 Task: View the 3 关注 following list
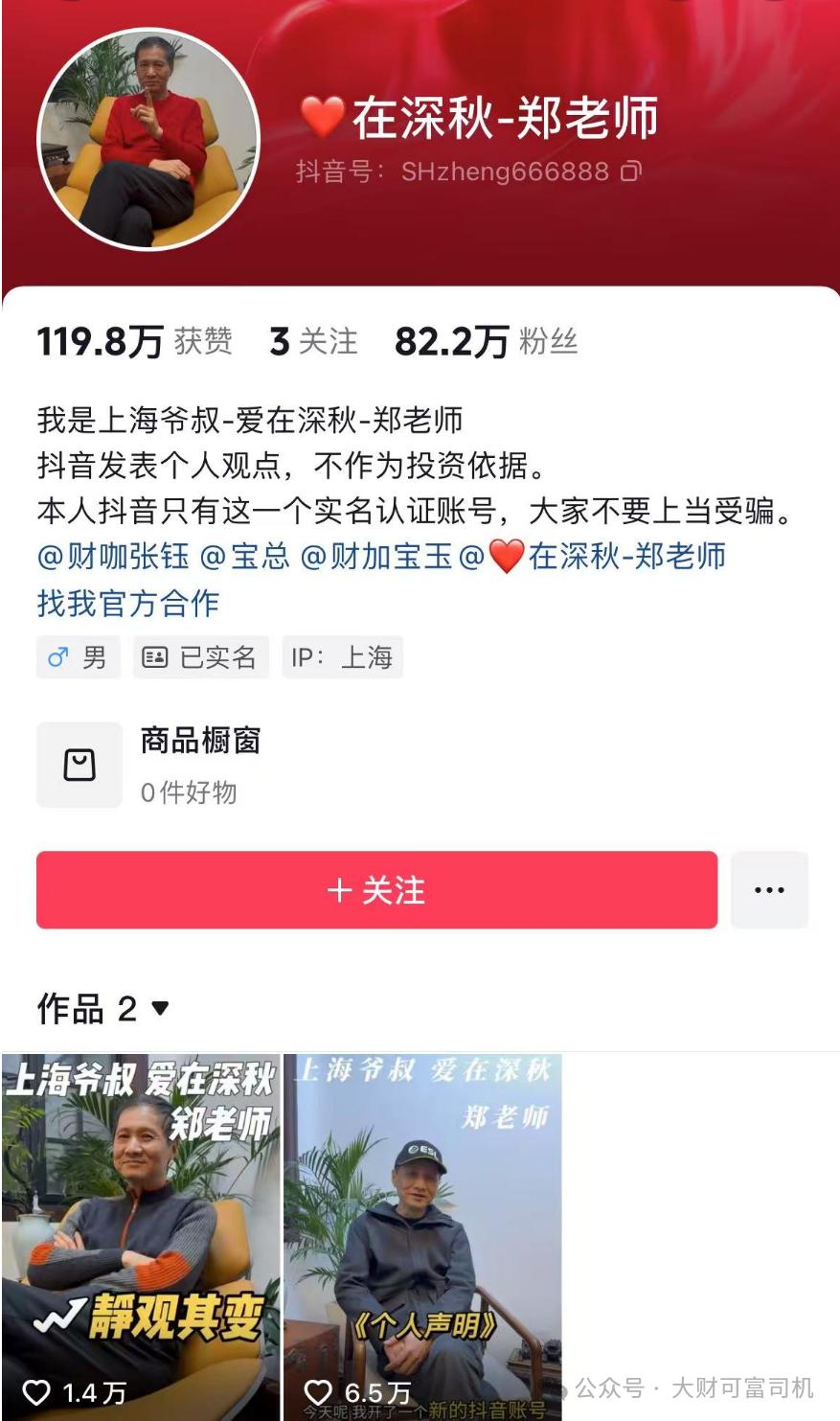313,341
